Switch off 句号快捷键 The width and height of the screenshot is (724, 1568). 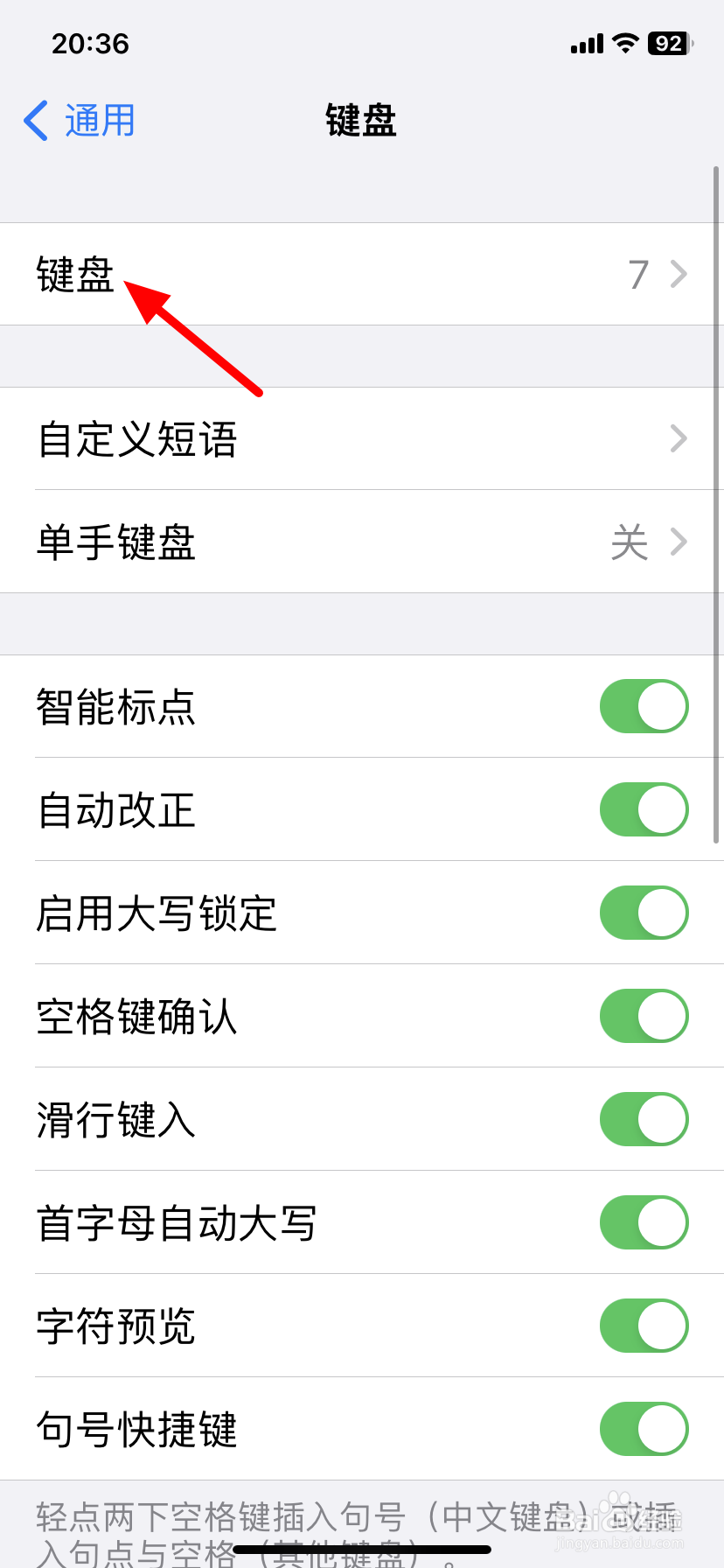644,1429
